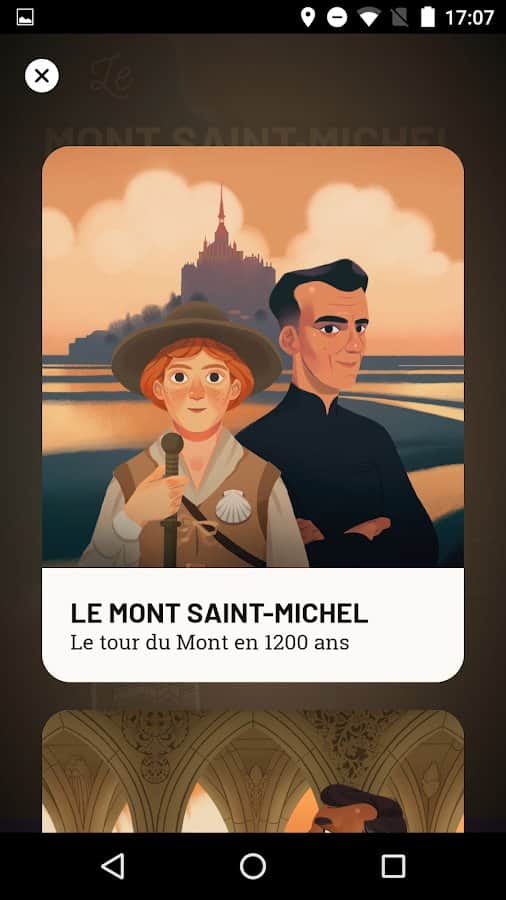Go to the Android home screen
Screen dimensions: 506x900
coord(252,866)
